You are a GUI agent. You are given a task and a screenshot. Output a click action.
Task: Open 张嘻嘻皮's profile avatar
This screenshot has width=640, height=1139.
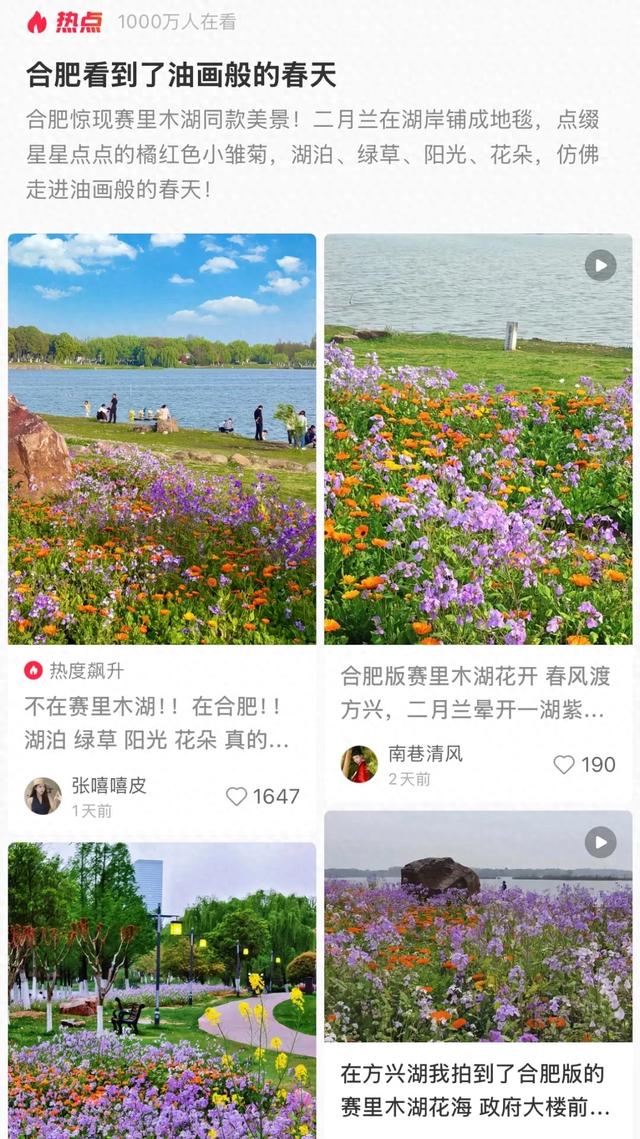tap(43, 796)
